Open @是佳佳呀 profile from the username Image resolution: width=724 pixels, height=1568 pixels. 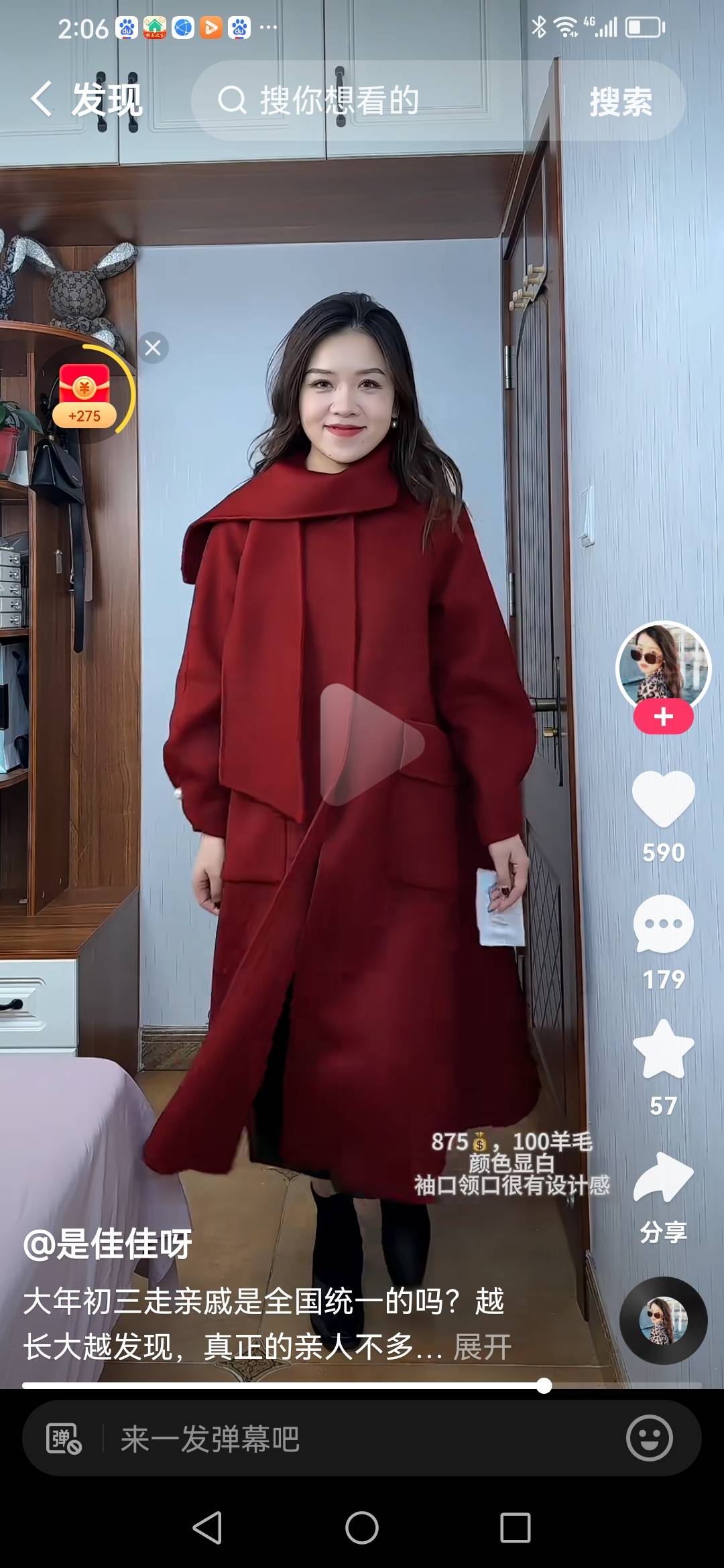tap(108, 1245)
